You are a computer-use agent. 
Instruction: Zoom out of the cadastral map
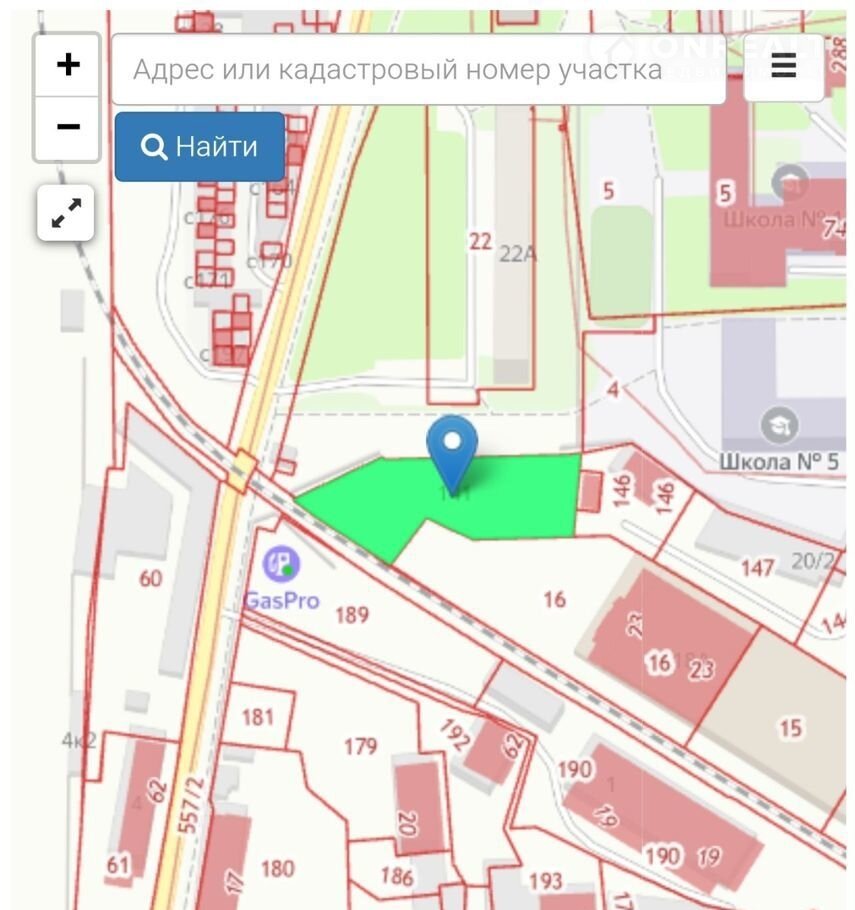pyautogui.click(x=67, y=127)
